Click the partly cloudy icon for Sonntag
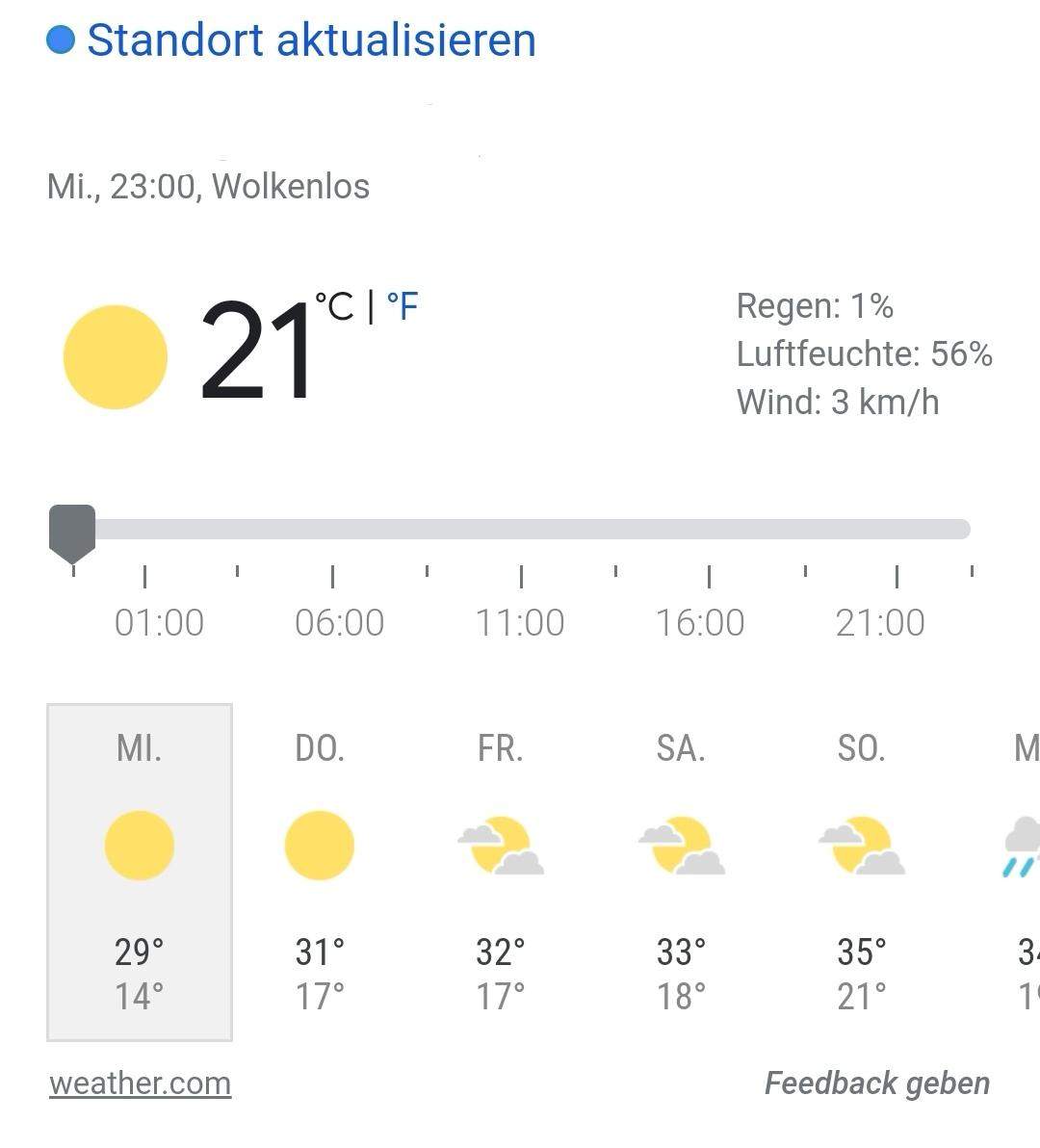This screenshot has width=1040, height=1148. coord(861,844)
